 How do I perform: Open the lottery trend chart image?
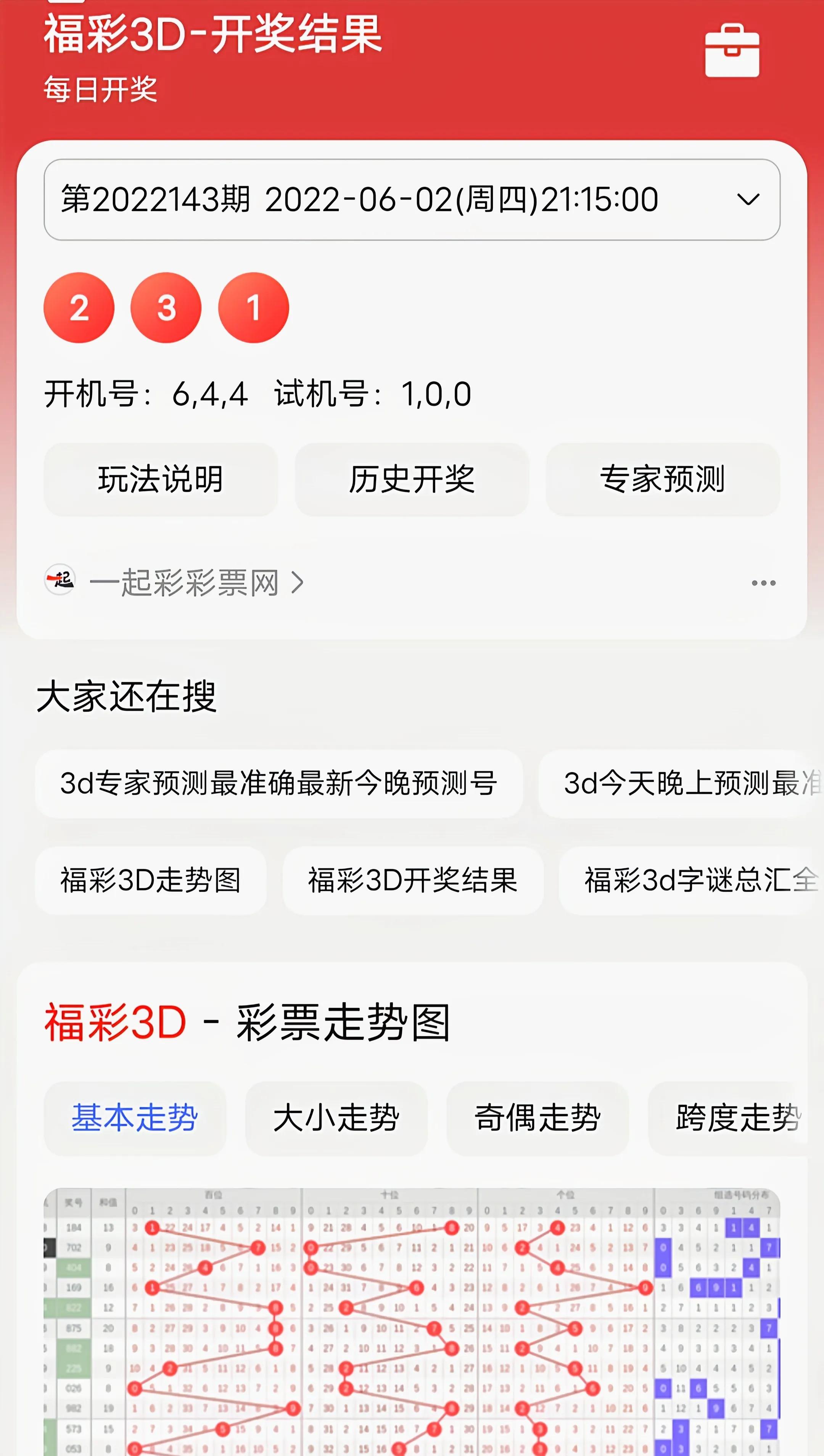click(x=412, y=1322)
